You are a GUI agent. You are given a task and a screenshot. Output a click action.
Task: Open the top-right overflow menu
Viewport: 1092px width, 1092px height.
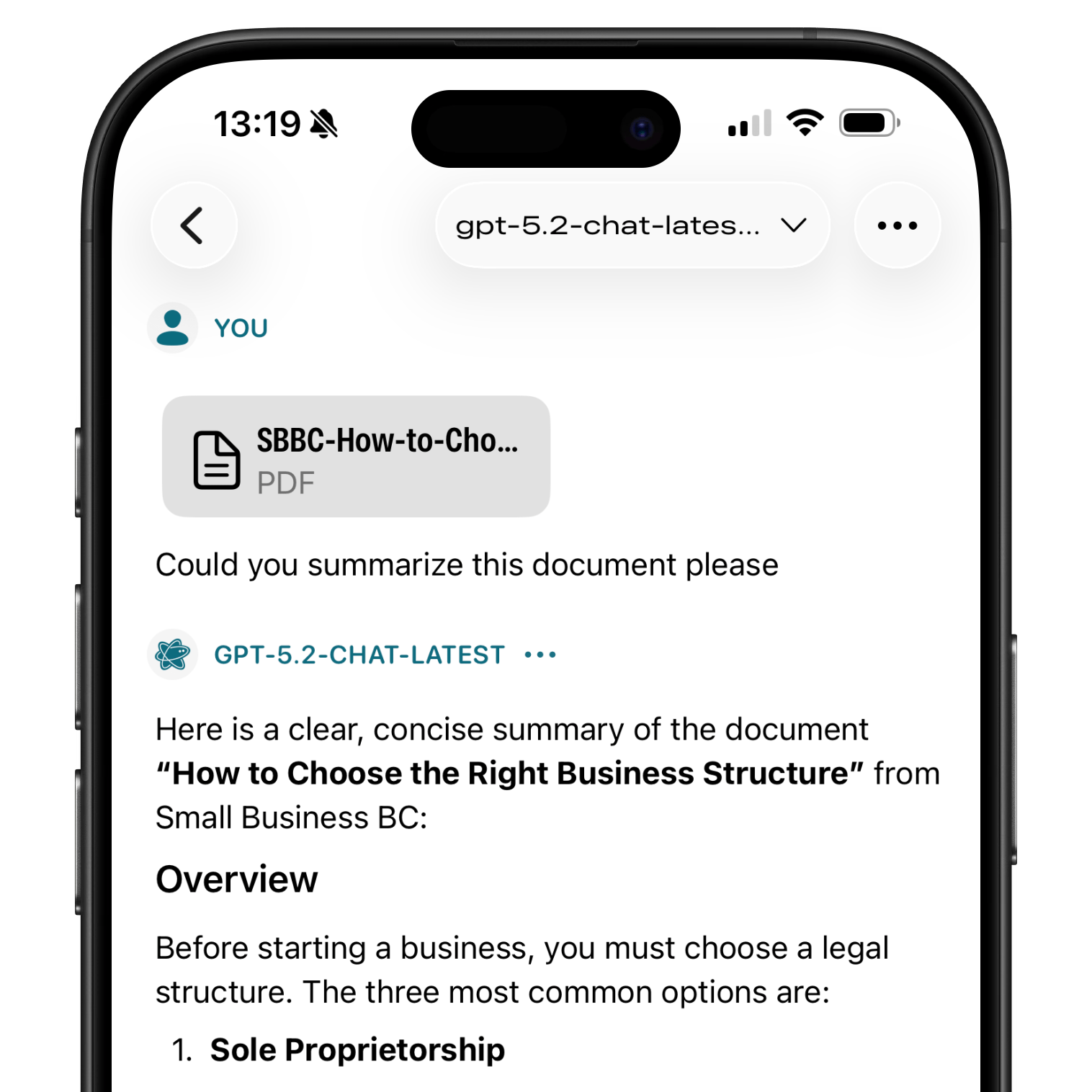tap(897, 225)
